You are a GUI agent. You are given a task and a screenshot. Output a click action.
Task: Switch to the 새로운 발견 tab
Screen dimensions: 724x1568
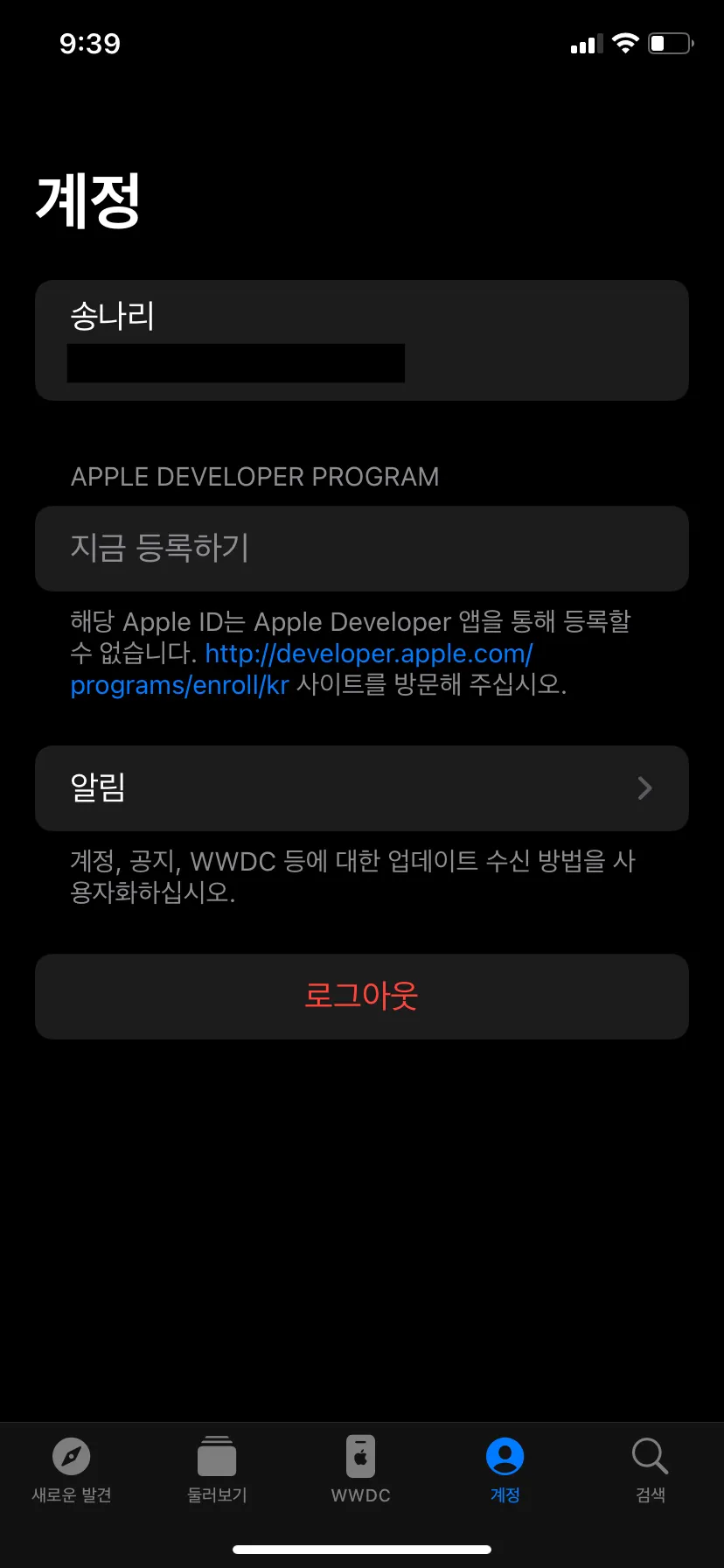tap(72, 1470)
